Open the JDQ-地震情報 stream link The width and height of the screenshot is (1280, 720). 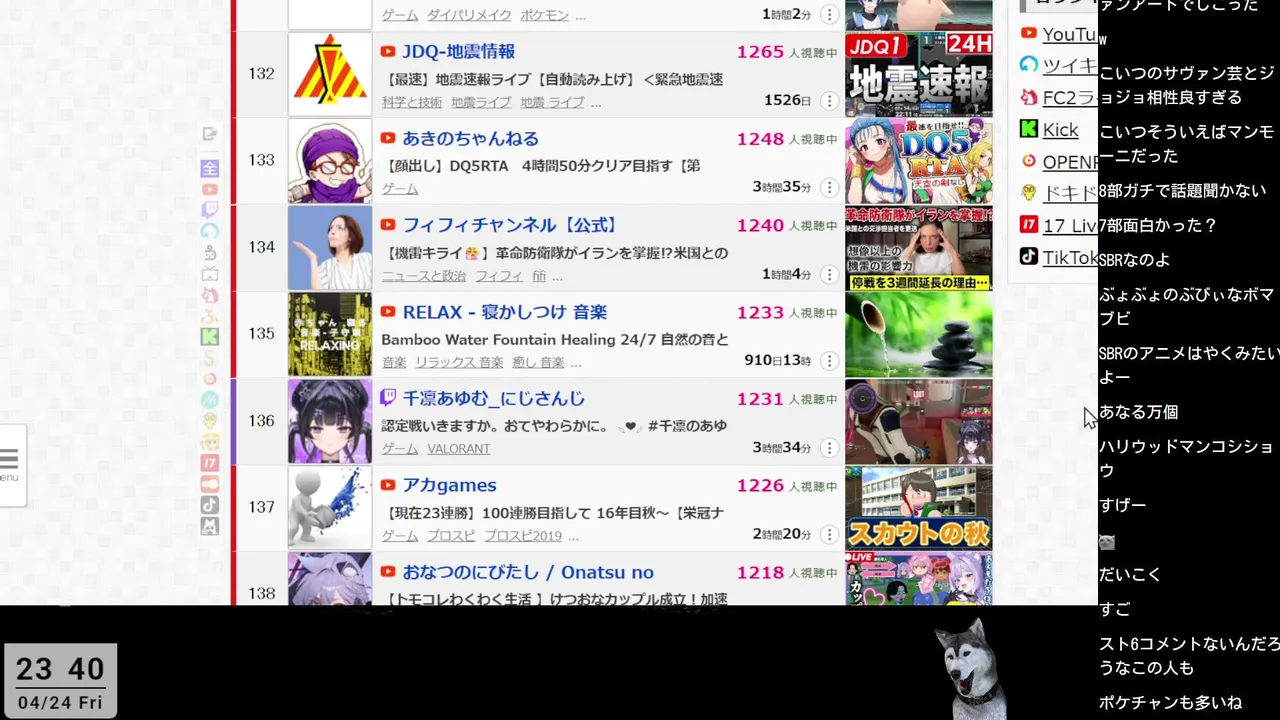(x=458, y=52)
